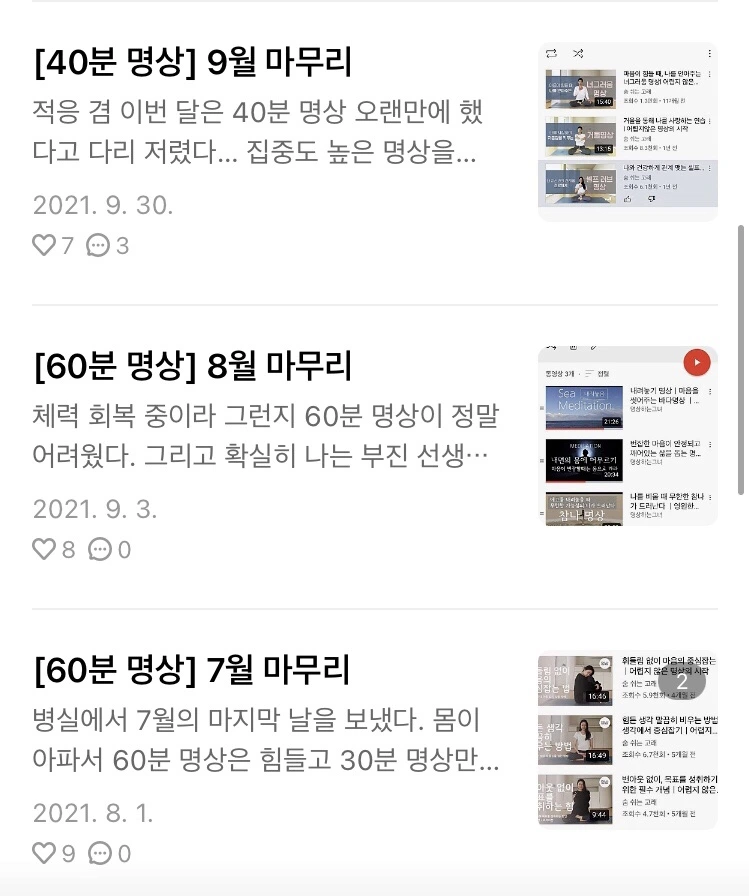Click the channel name 숨 쉬는 고래
Viewport: 749px width, 896px height.
point(639,91)
